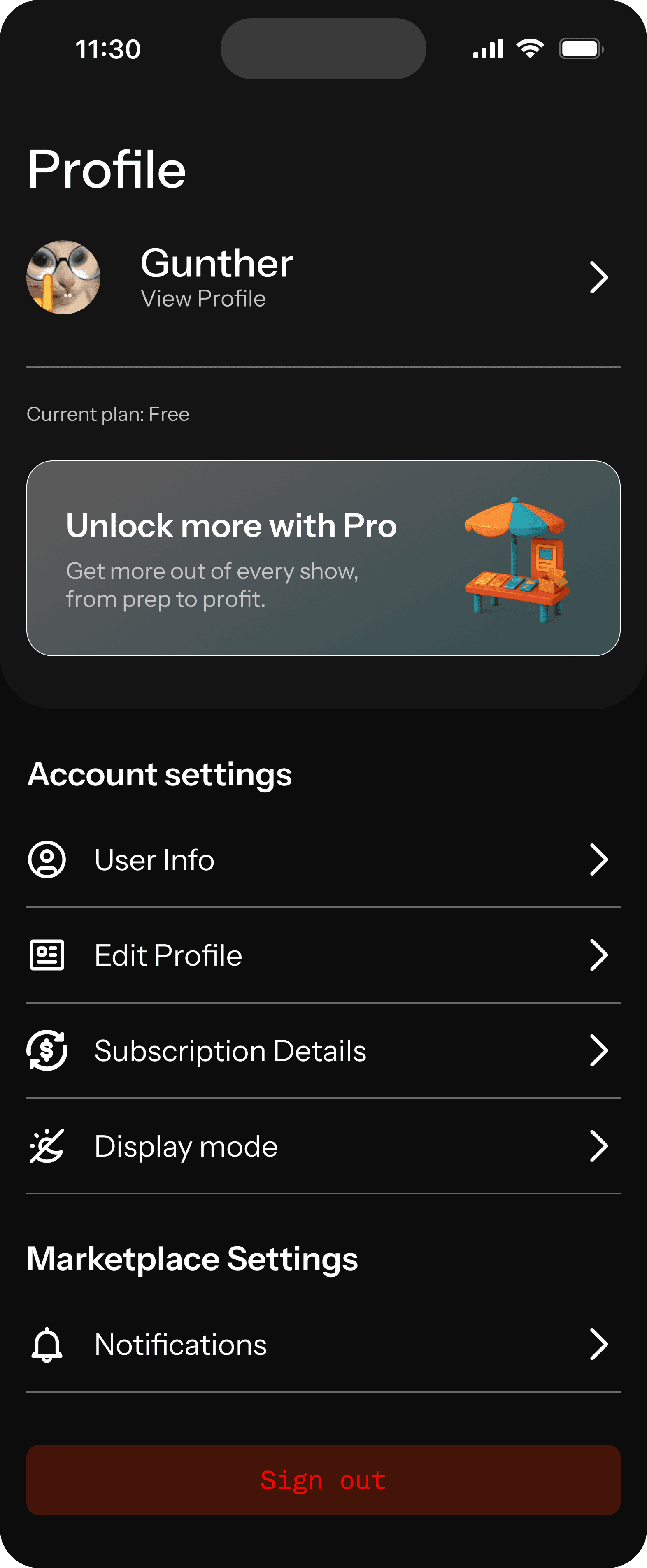View Subscription Details

[x=323, y=1050]
